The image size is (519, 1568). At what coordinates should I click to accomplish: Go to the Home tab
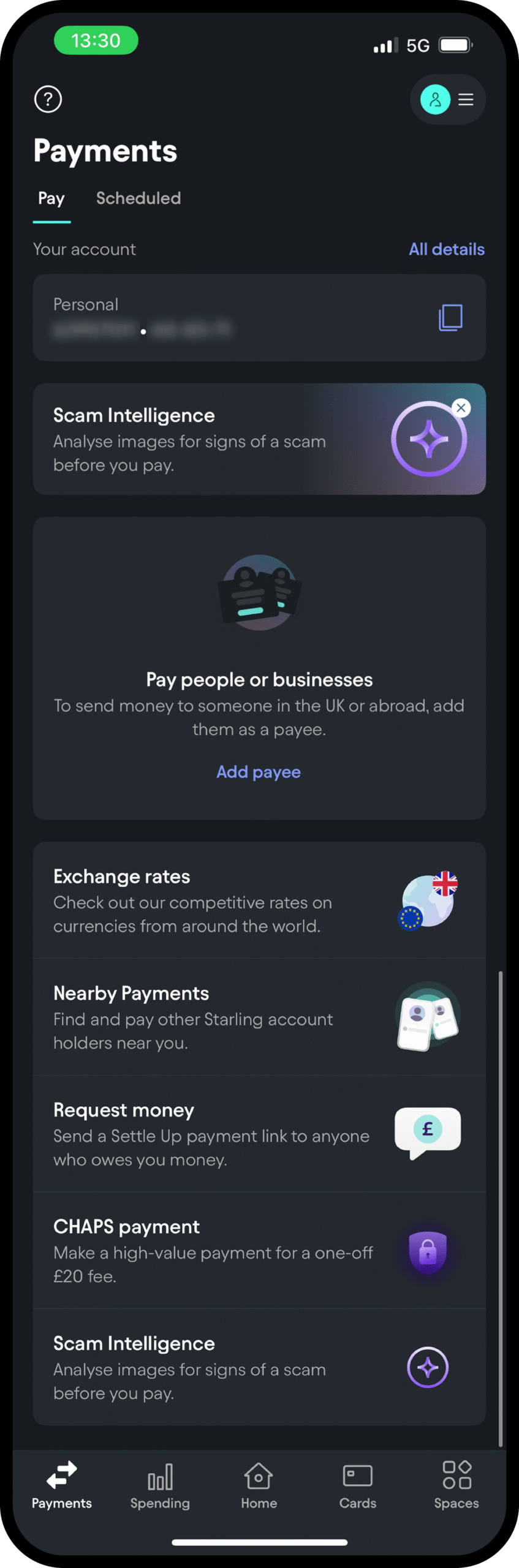(259, 1485)
